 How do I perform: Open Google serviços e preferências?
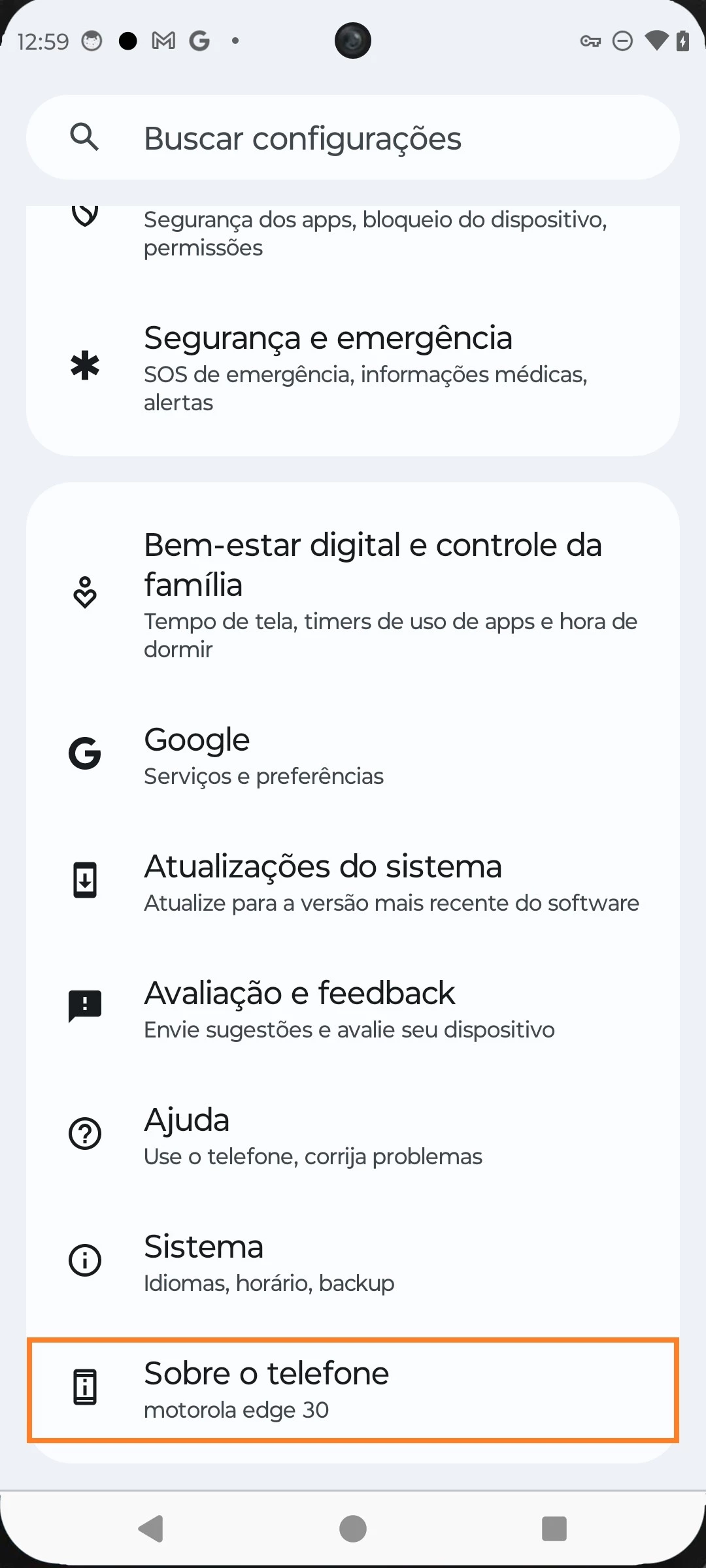click(353, 755)
